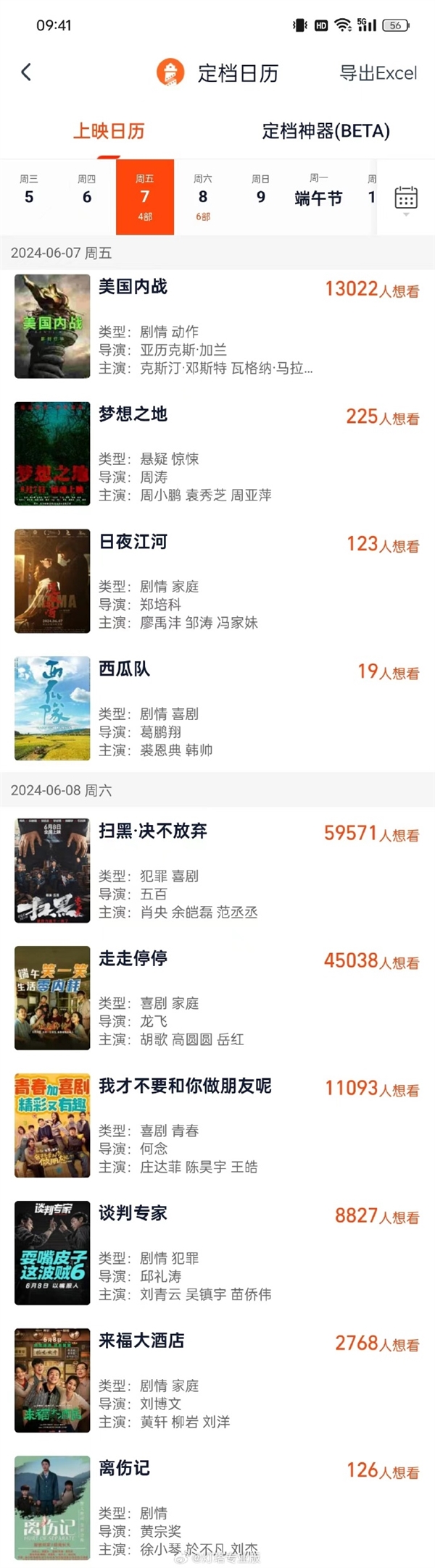Select 周日 9 in the date strip
The height and width of the screenshot is (1568, 435).
[261, 190]
